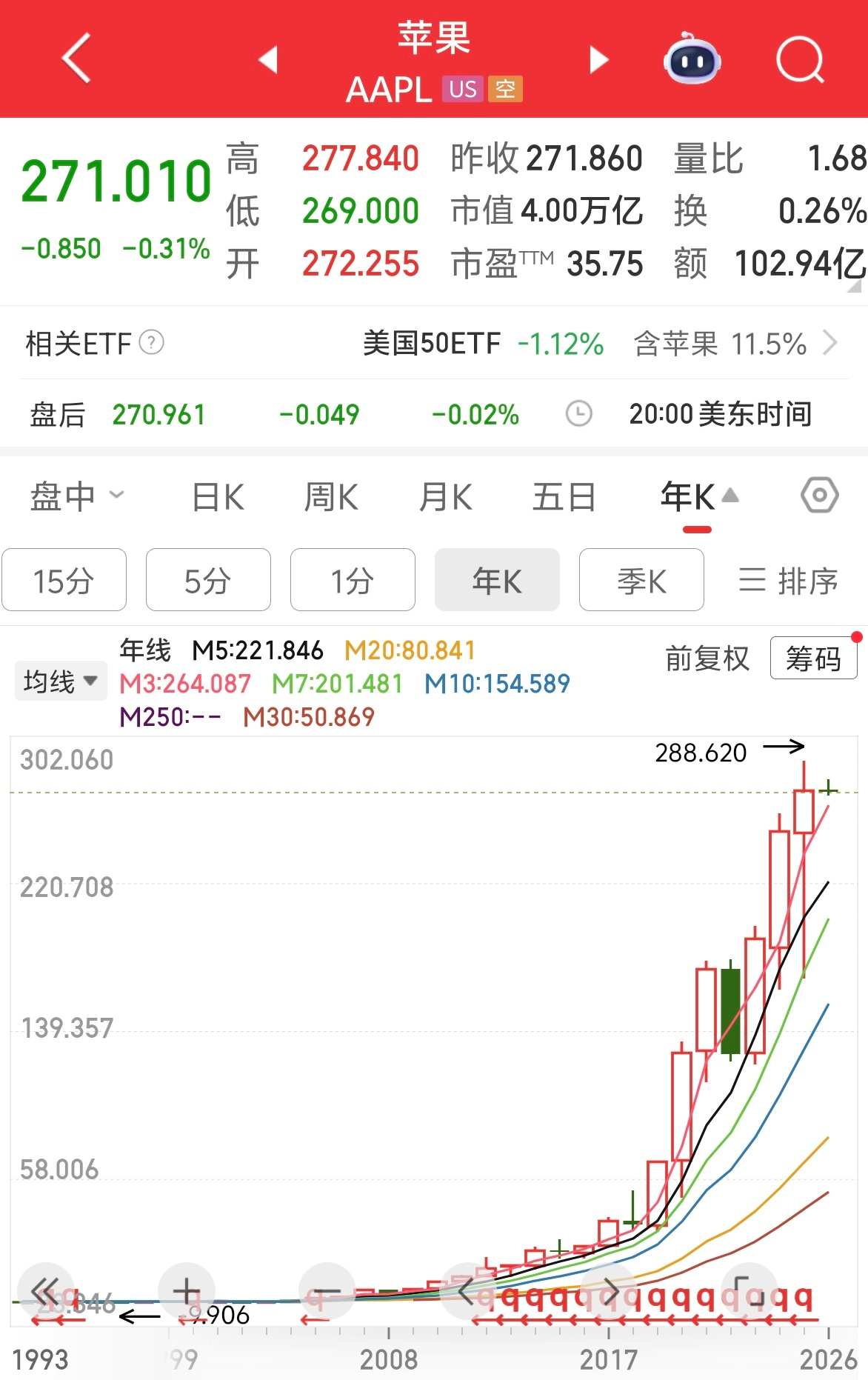Open chart settings hexagon icon
868x1380 pixels.
coord(819,496)
